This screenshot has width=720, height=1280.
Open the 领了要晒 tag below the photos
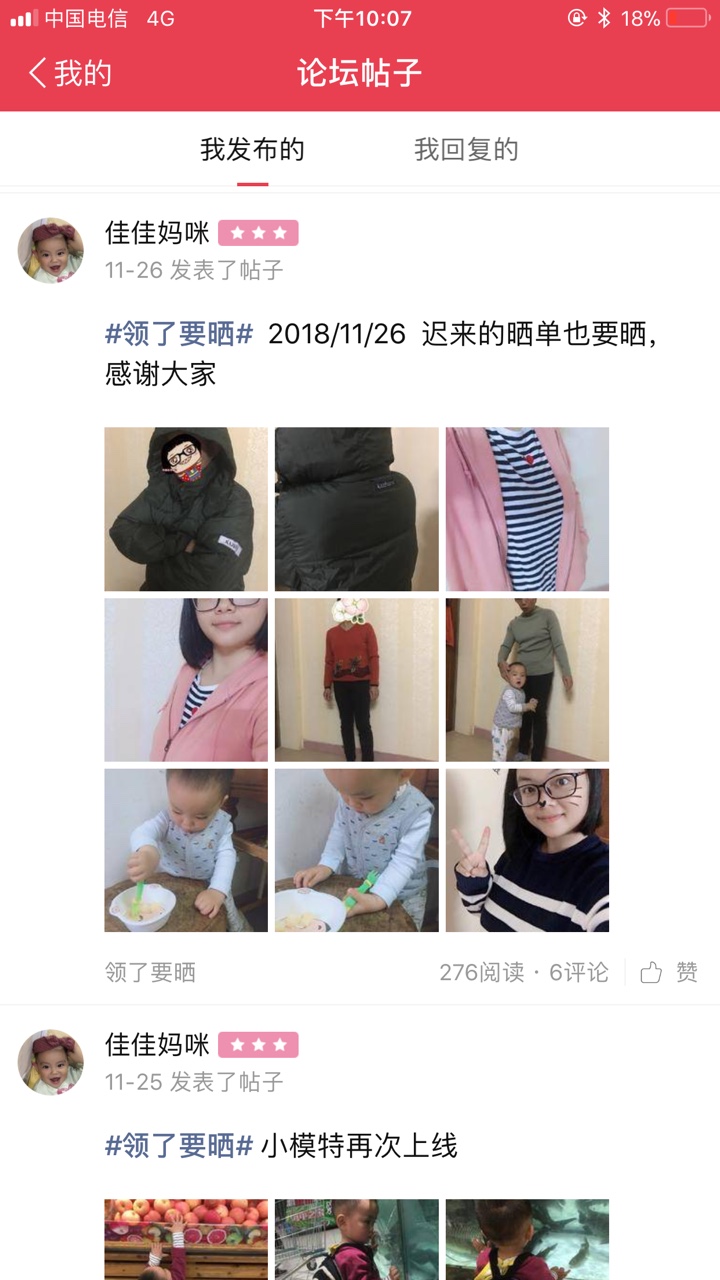pyautogui.click(x=150, y=972)
